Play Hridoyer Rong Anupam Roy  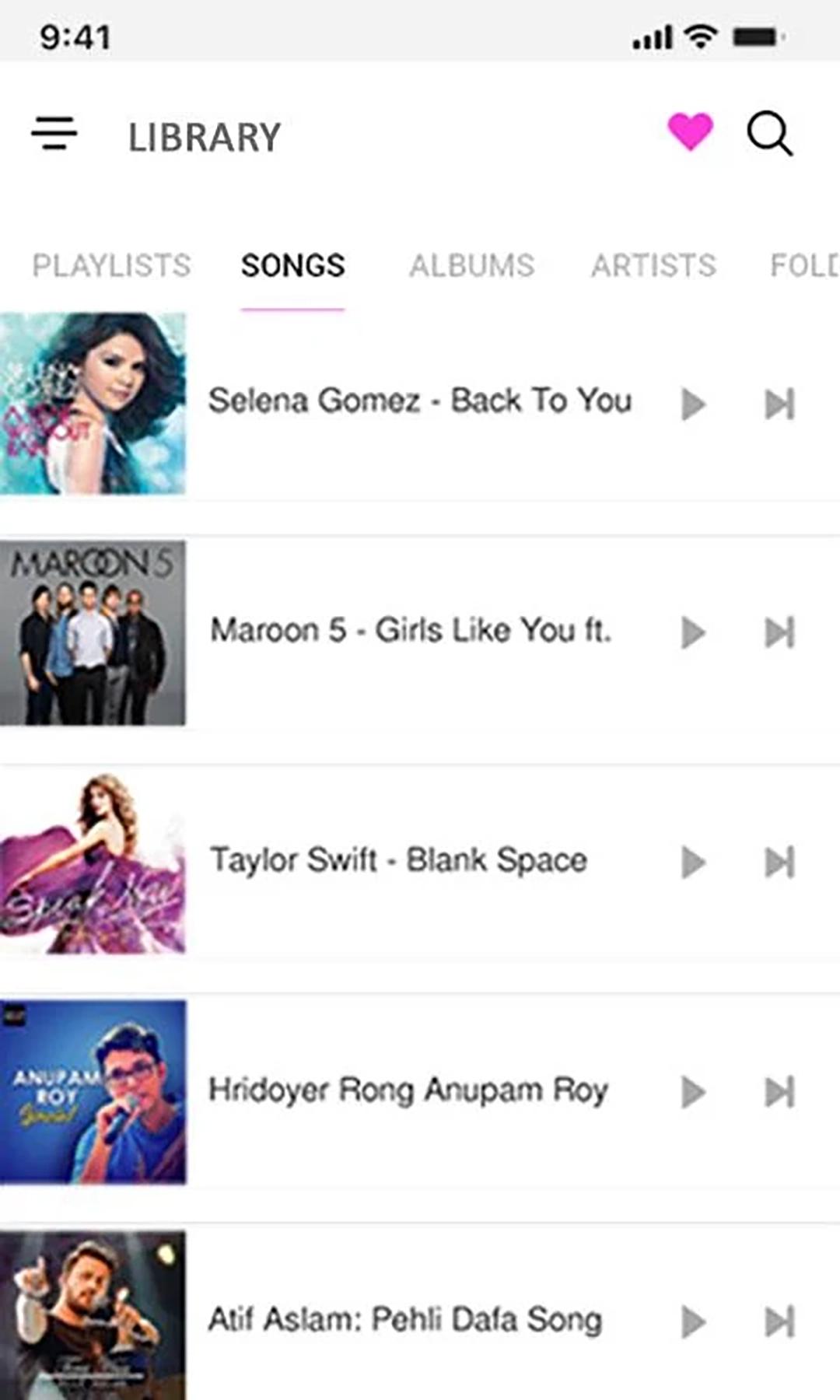[693, 1092]
